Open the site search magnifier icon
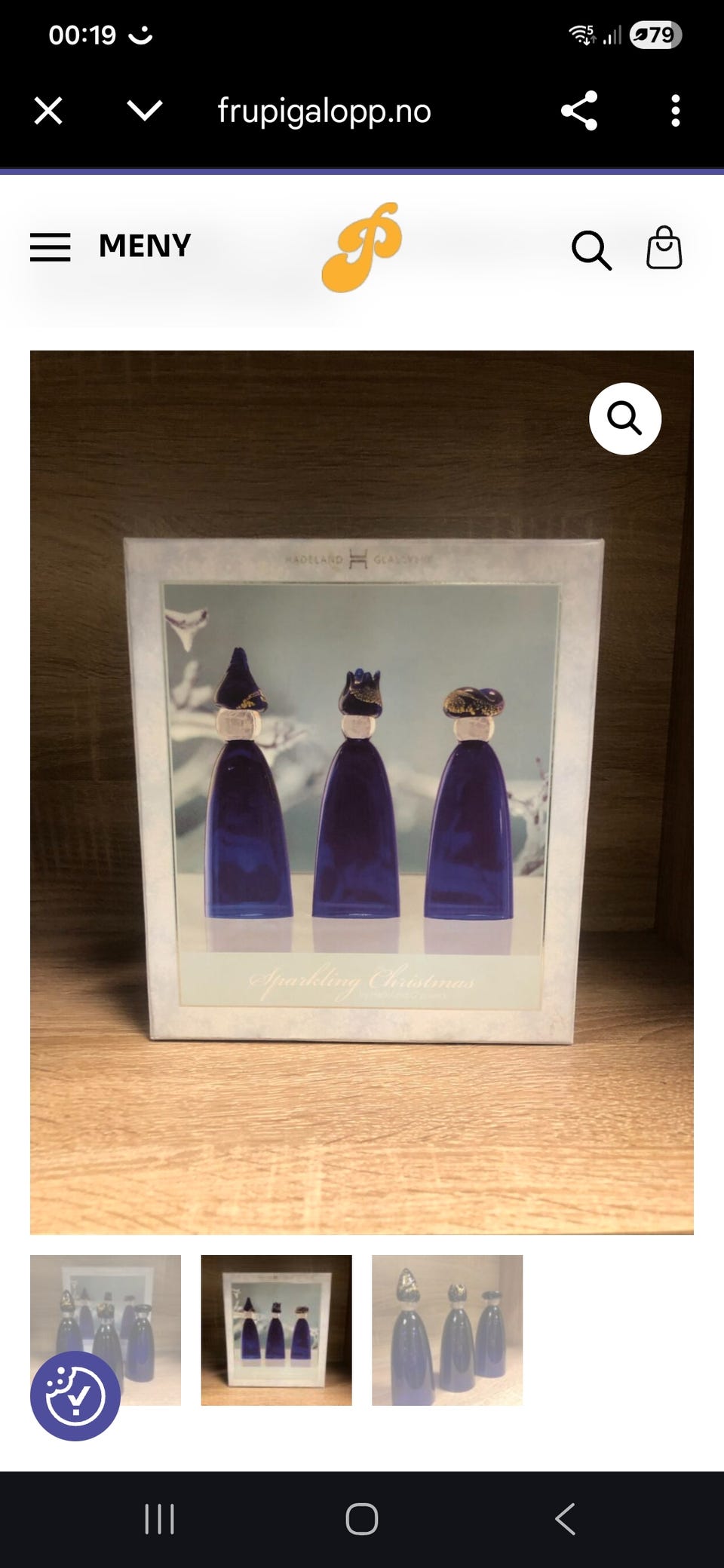The height and width of the screenshot is (1568, 724). tap(591, 250)
